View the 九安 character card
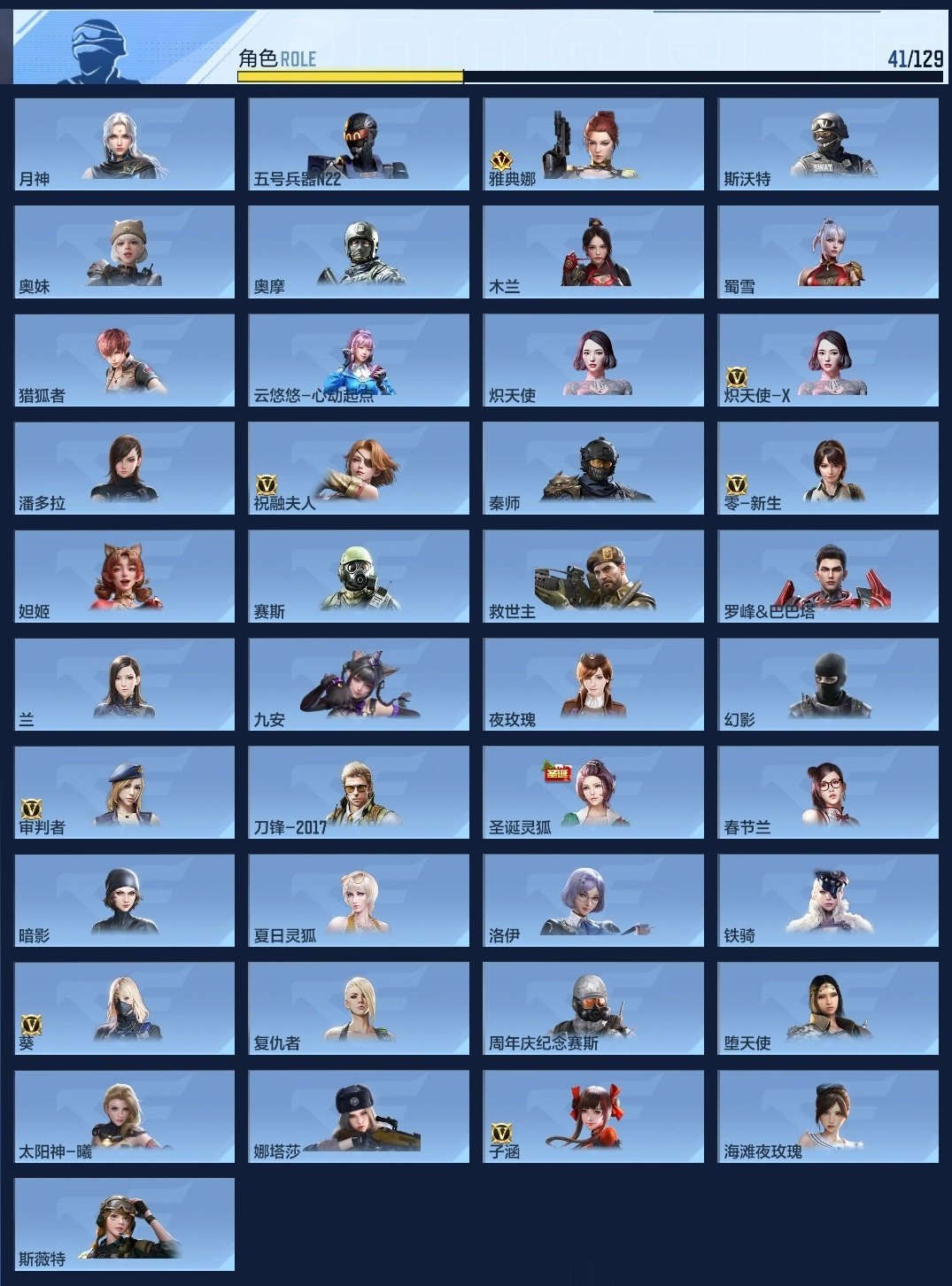This screenshot has width=952, height=1286. click(359, 684)
